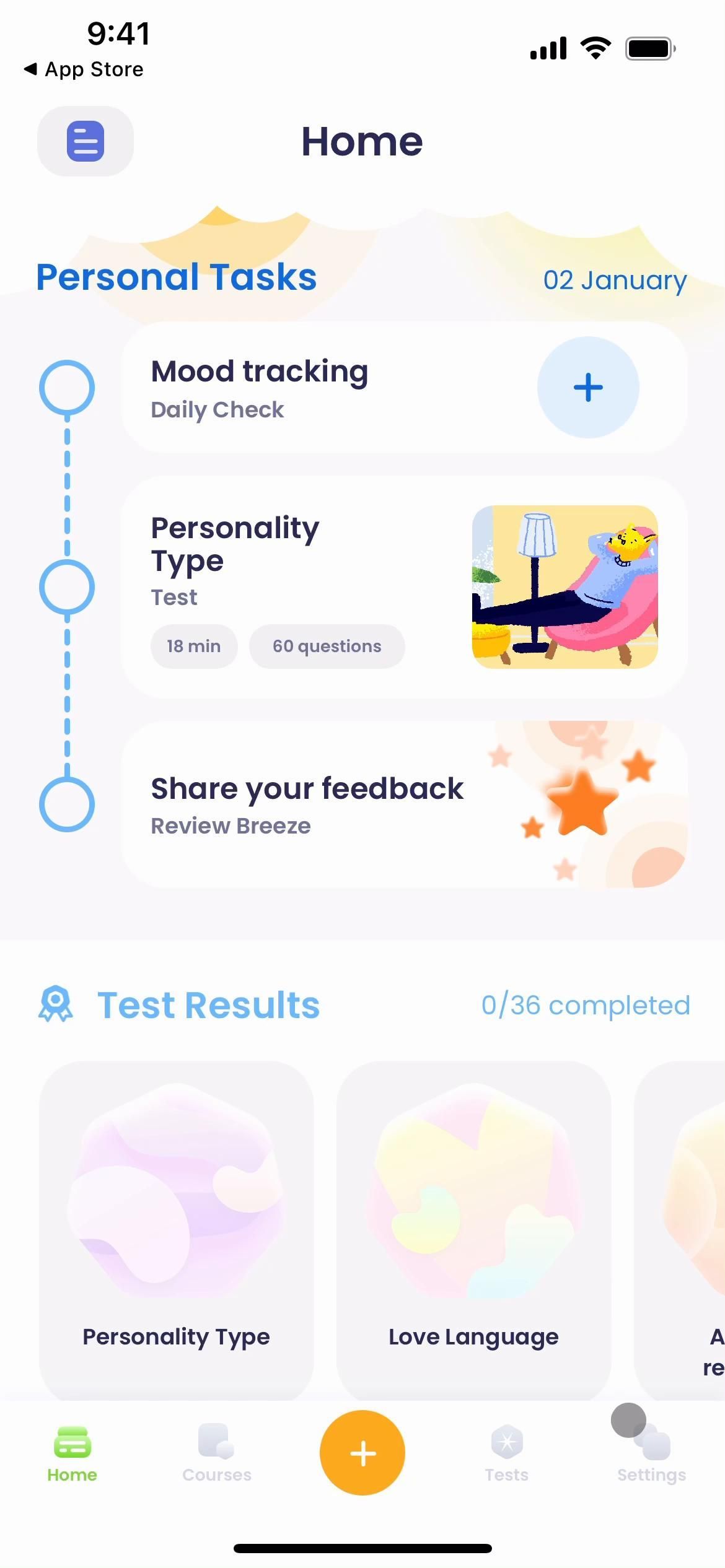This screenshot has width=725, height=1568.
Task: View Love Language test result card
Action: [474, 1229]
